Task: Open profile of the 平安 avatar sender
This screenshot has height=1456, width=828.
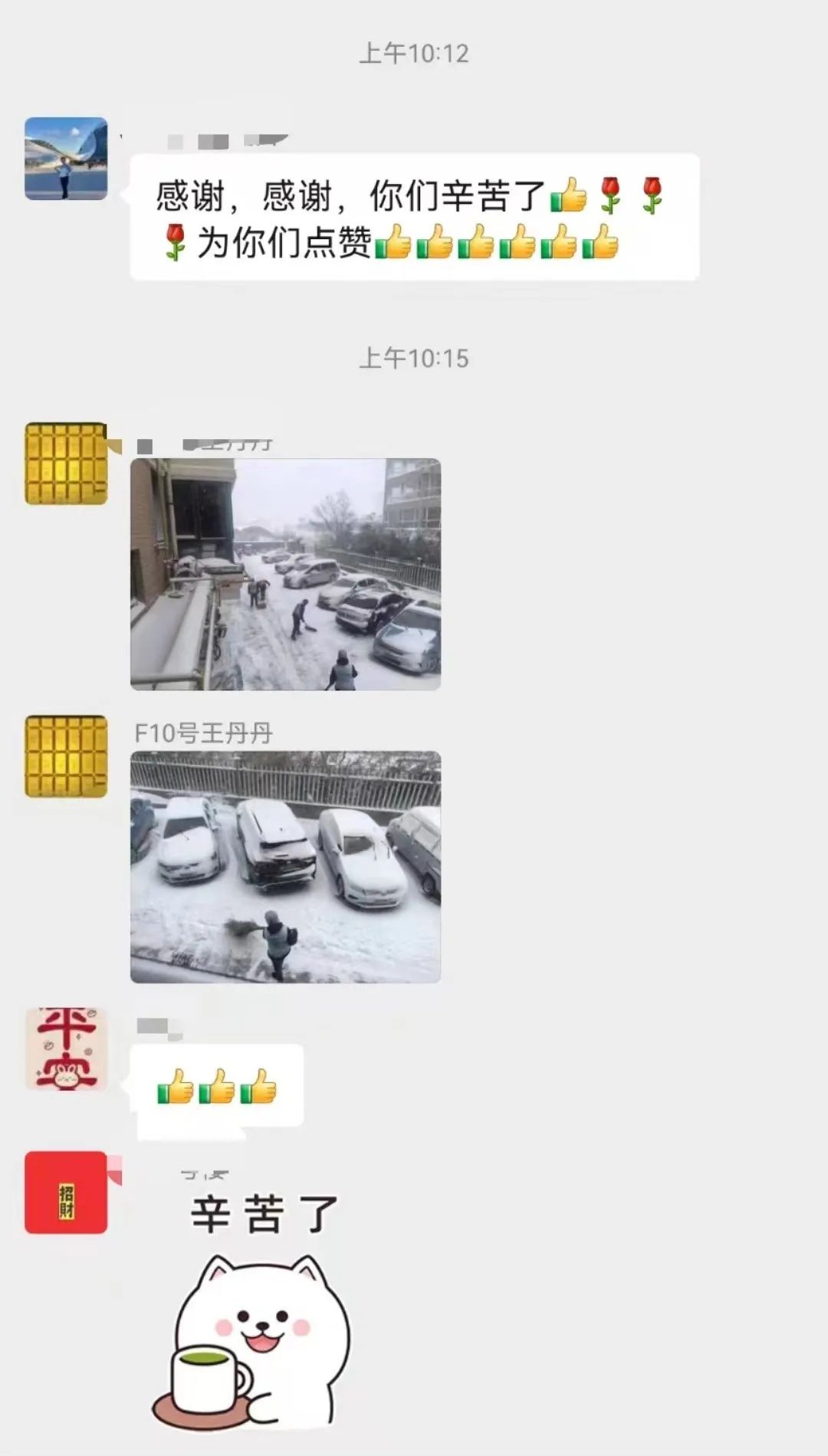Action: pos(66,1049)
